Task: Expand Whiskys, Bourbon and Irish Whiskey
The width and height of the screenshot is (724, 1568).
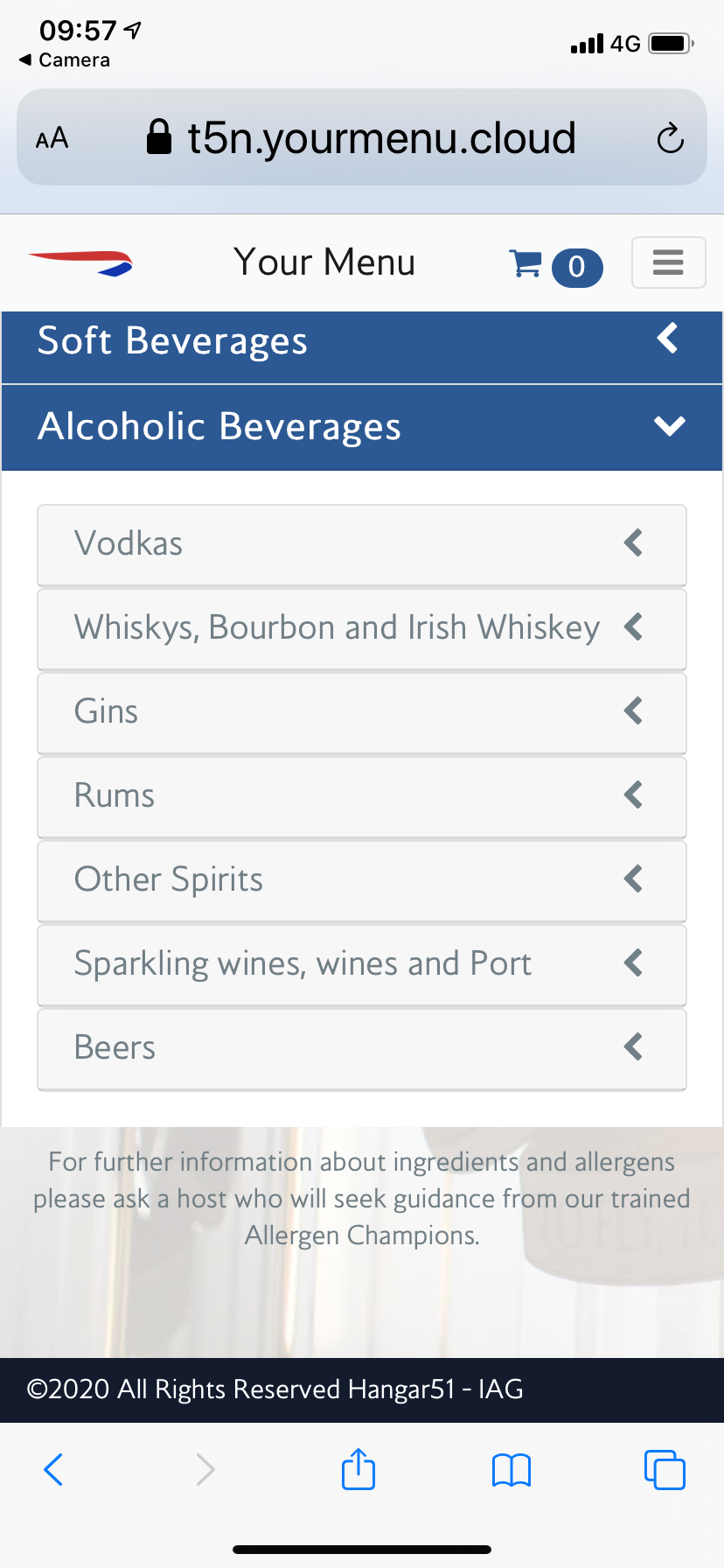Action: pyautogui.click(x=362, y=628)
